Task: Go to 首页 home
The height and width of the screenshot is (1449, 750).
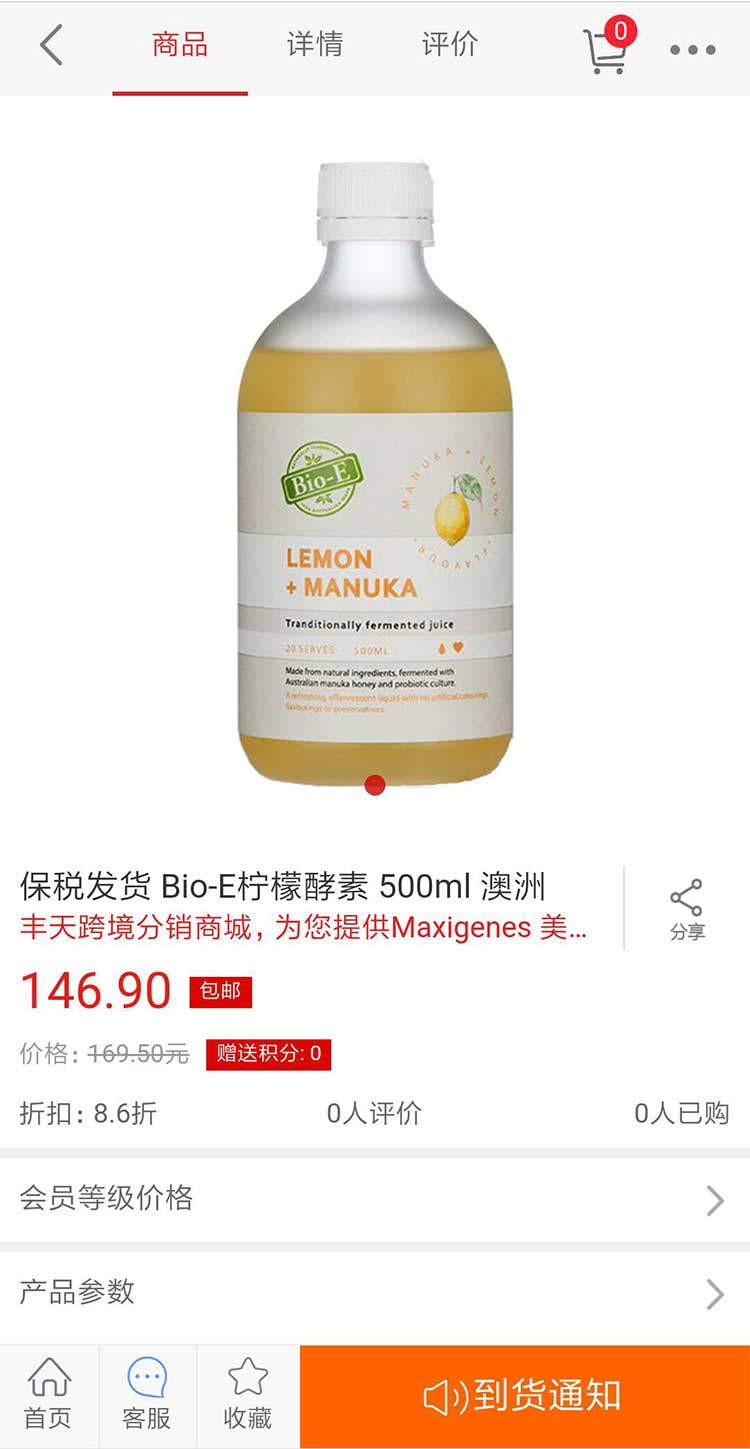Action: [48, 1395]
